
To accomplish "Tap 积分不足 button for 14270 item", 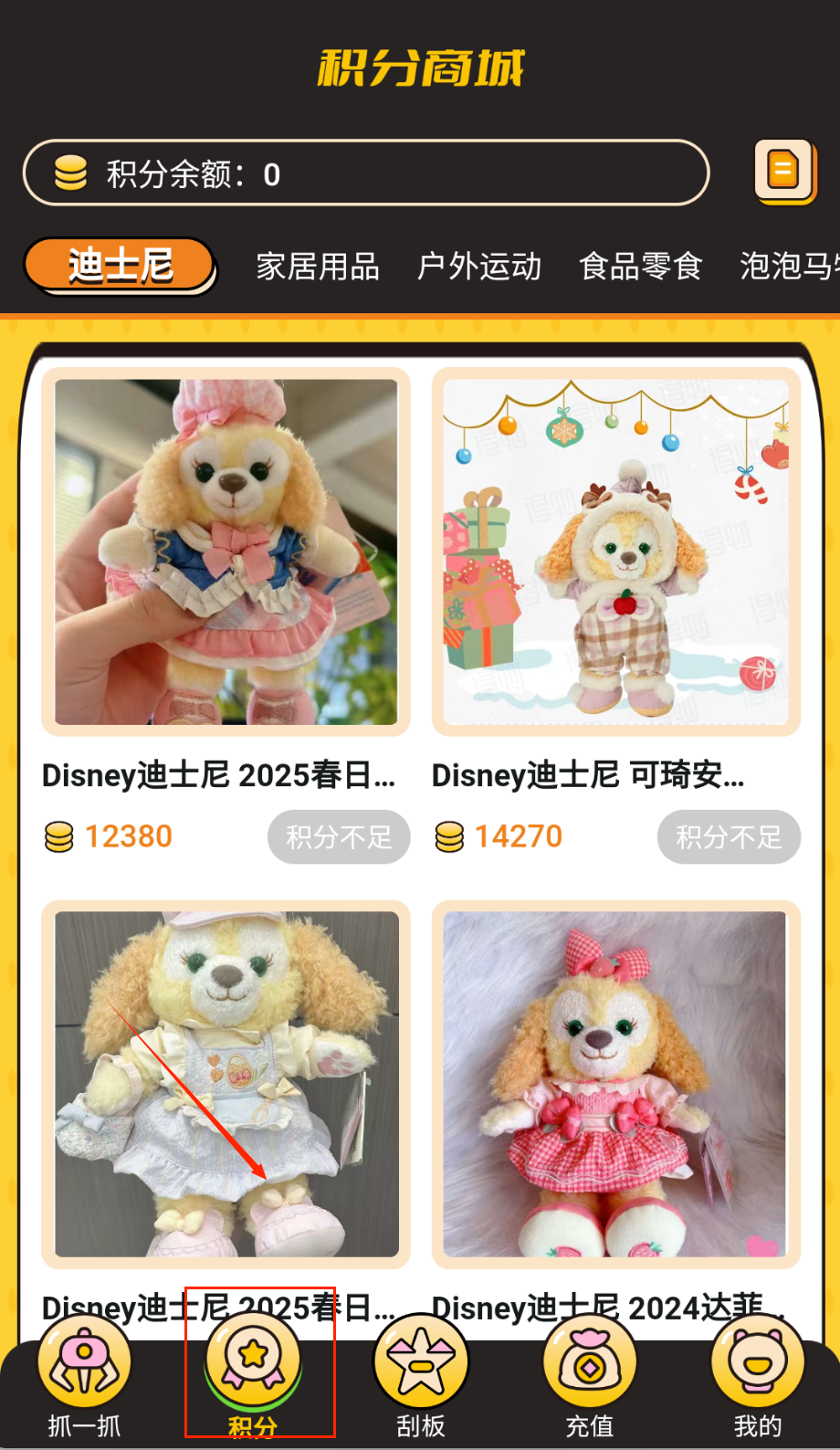I will coord(728,836).
